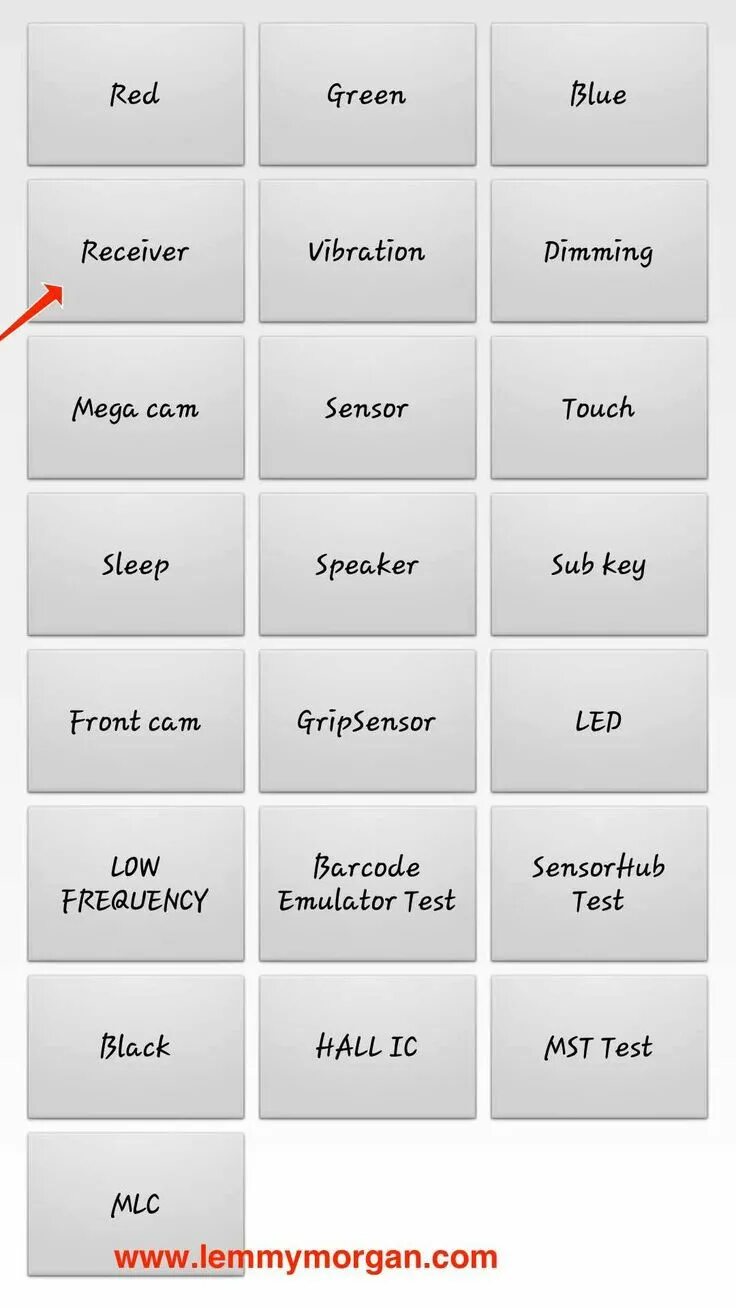
Task: Open the Barcode Emulator Test
Action: pos(367,884)
